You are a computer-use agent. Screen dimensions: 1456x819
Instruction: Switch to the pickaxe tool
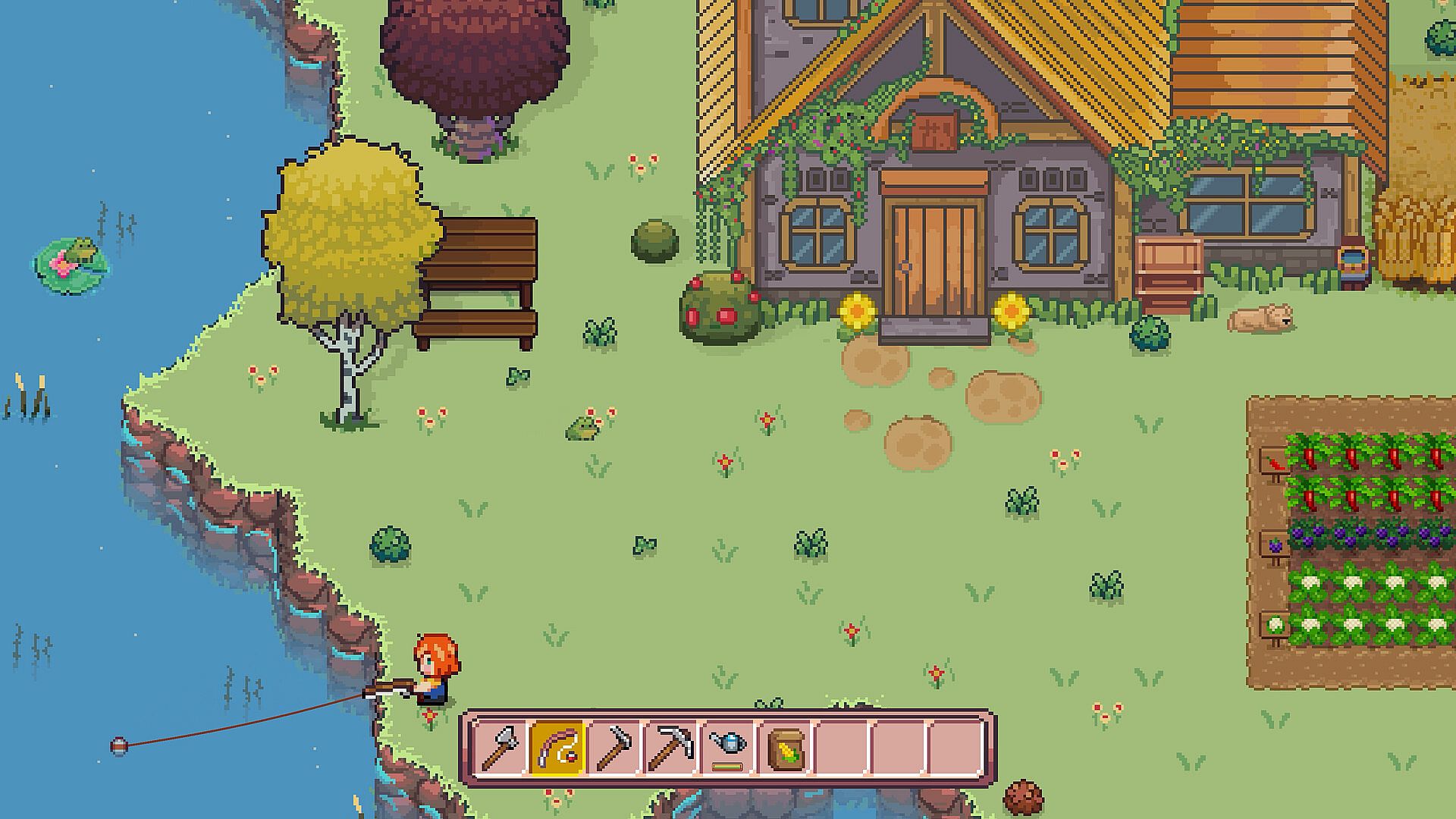[671, 748]
